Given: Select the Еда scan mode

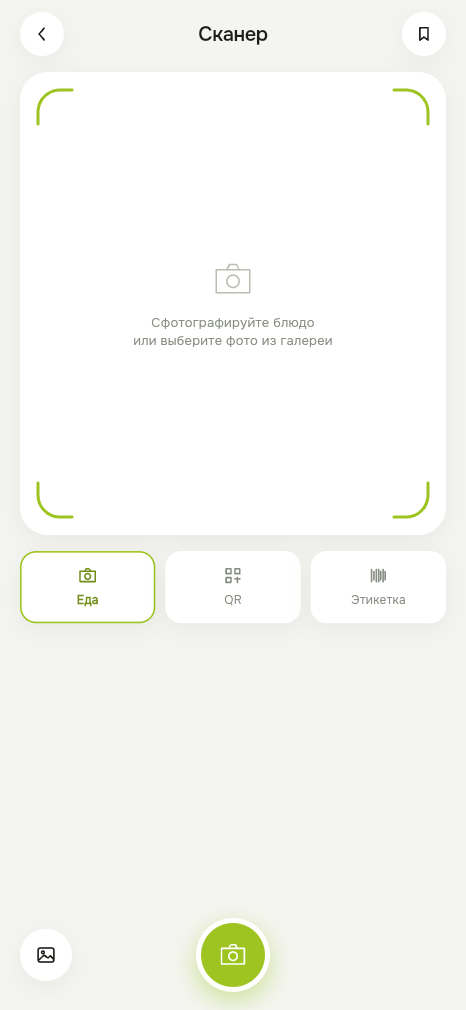Looking at the screenshot, I should [88, 587].
